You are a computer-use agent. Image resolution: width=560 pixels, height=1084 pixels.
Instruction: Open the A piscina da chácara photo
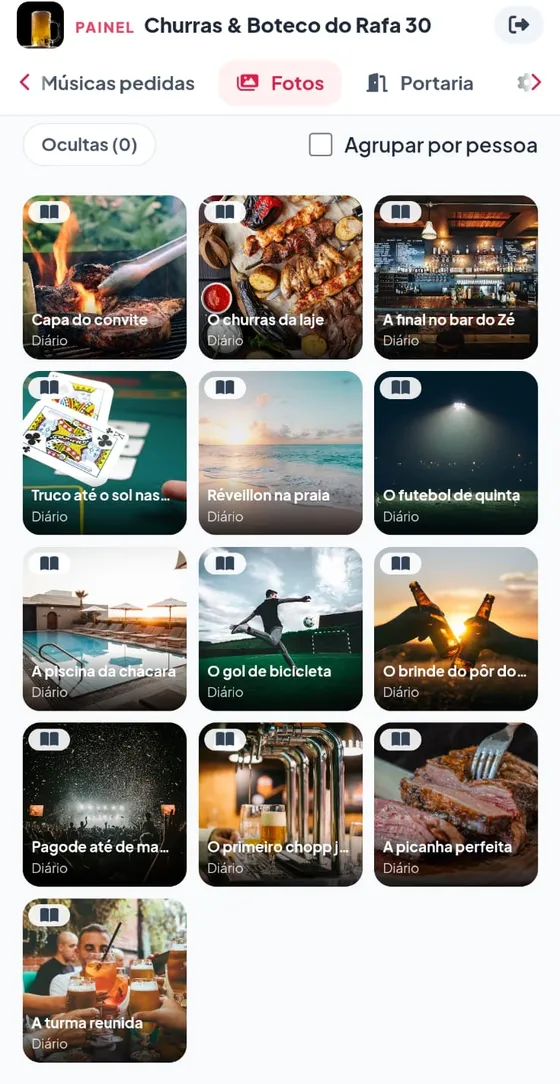[104, 629]
